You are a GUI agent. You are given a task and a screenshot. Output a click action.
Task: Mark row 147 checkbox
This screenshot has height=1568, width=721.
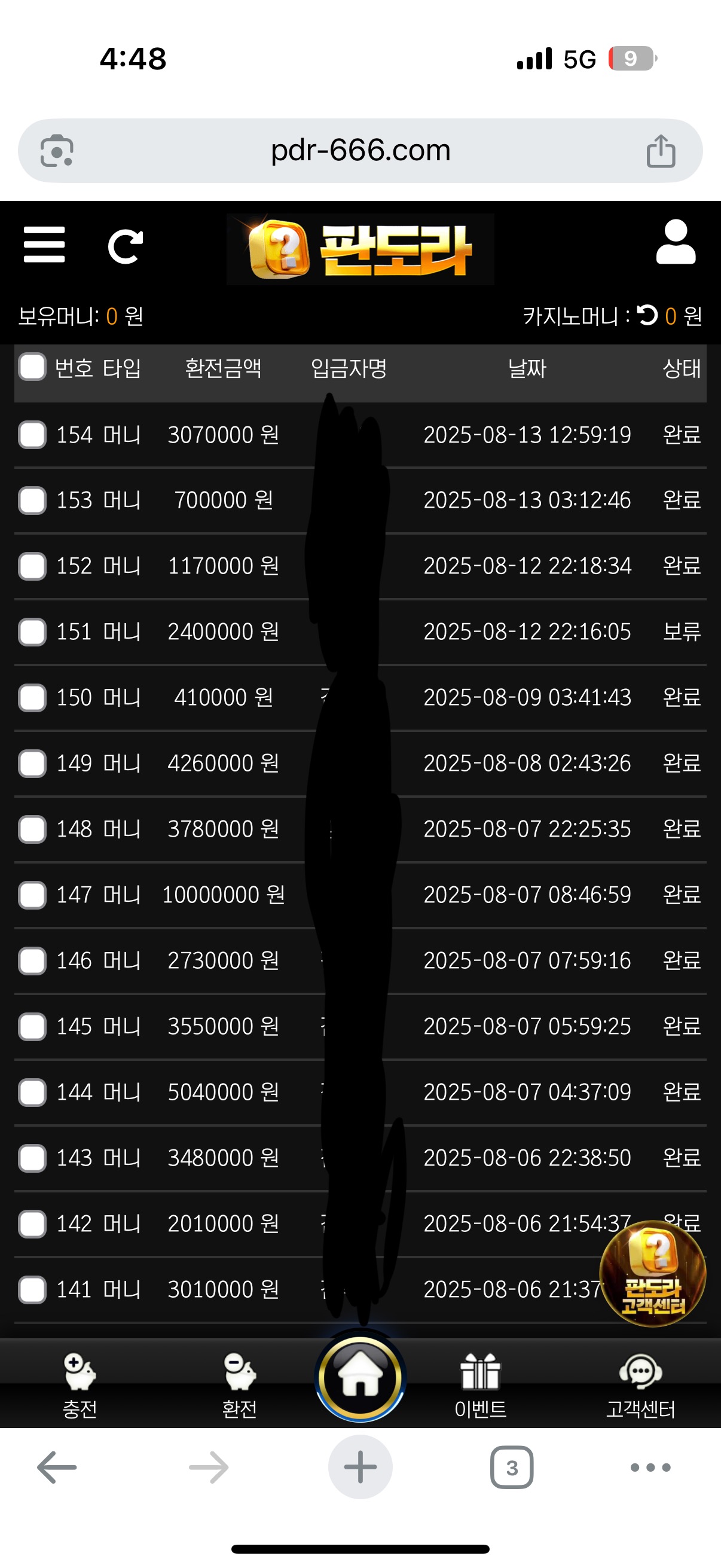coord(32,895)
